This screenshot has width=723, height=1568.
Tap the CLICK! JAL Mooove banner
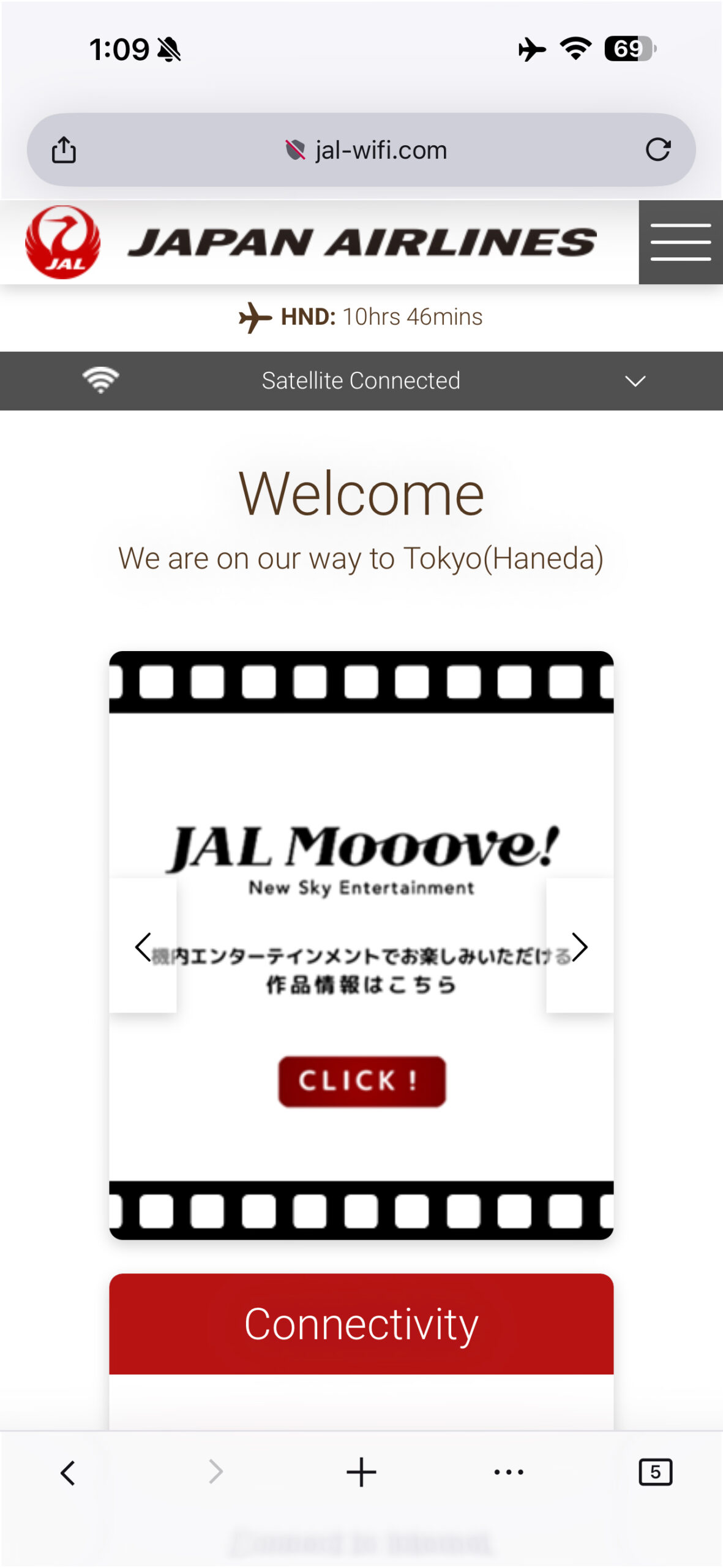[362, 1081]
